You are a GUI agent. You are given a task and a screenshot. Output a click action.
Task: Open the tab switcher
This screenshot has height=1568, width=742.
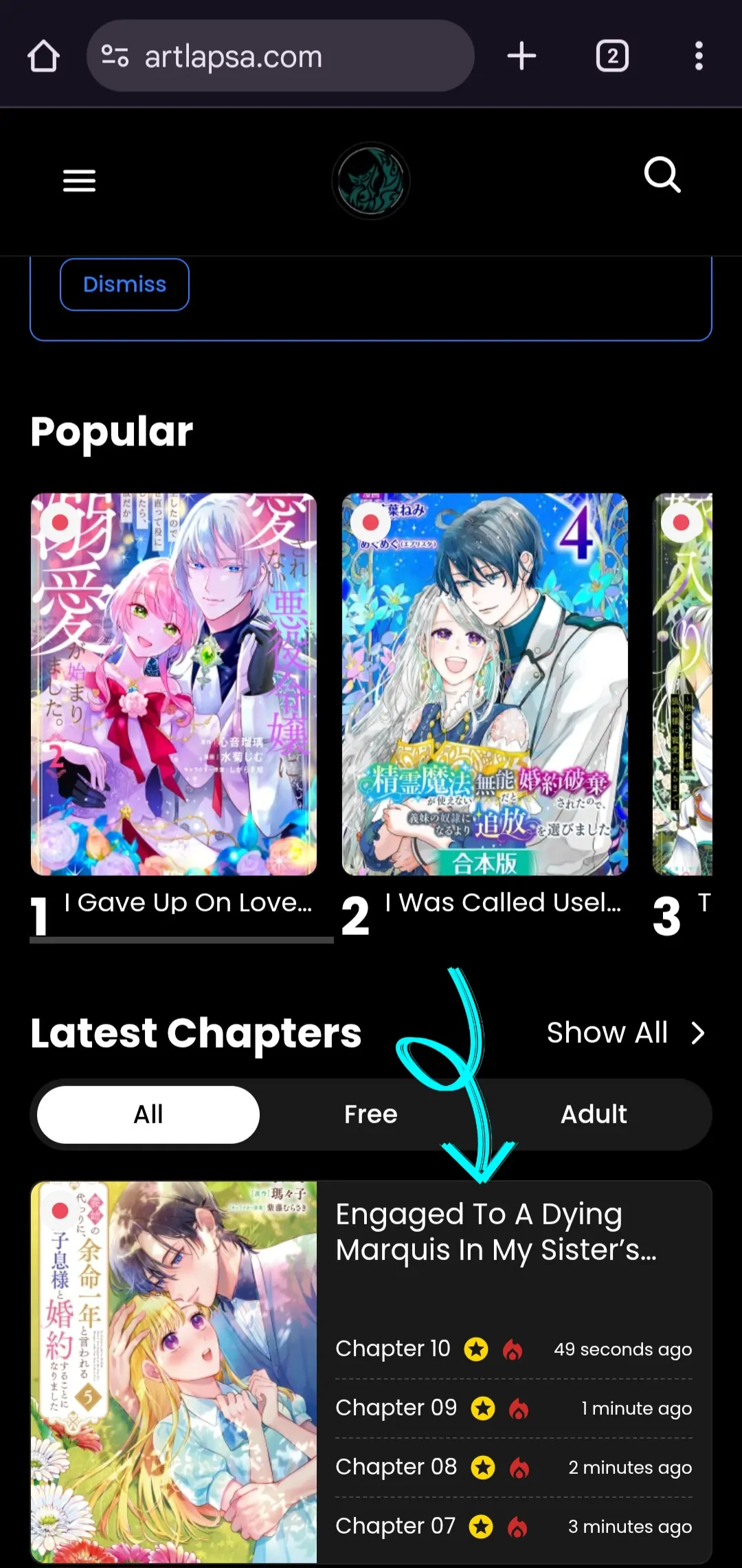pyautogui.click(x=612, y=56)
